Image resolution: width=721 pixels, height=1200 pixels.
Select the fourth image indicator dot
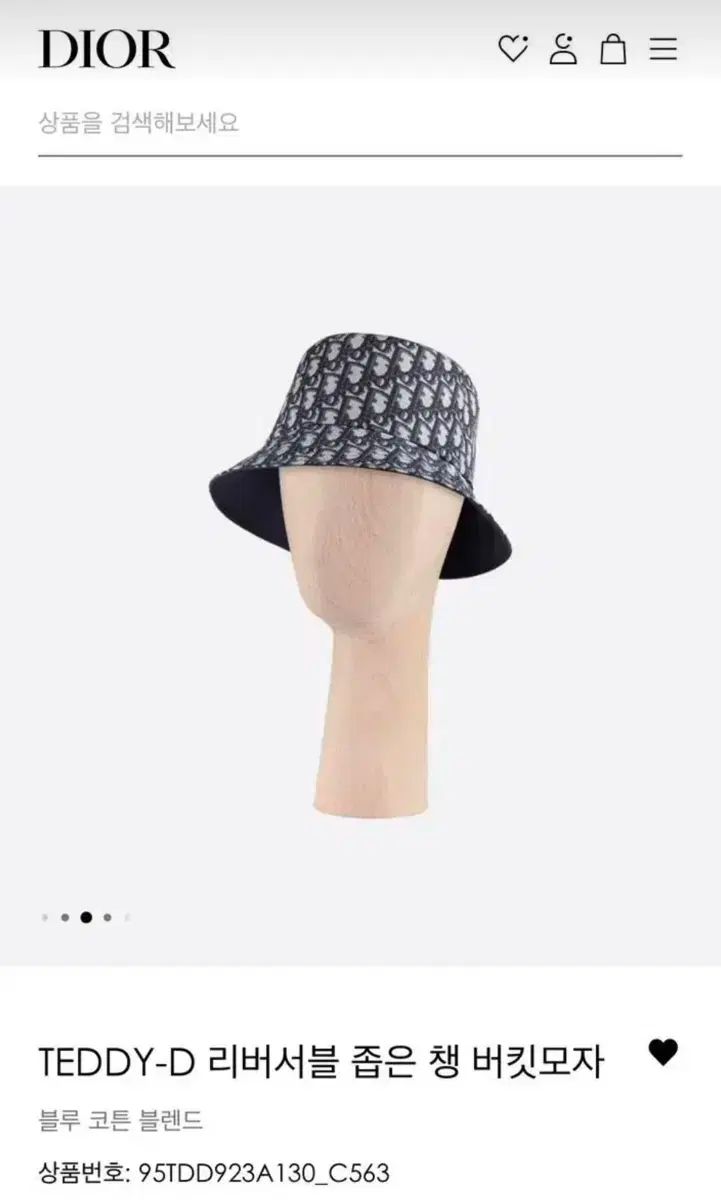107,917
